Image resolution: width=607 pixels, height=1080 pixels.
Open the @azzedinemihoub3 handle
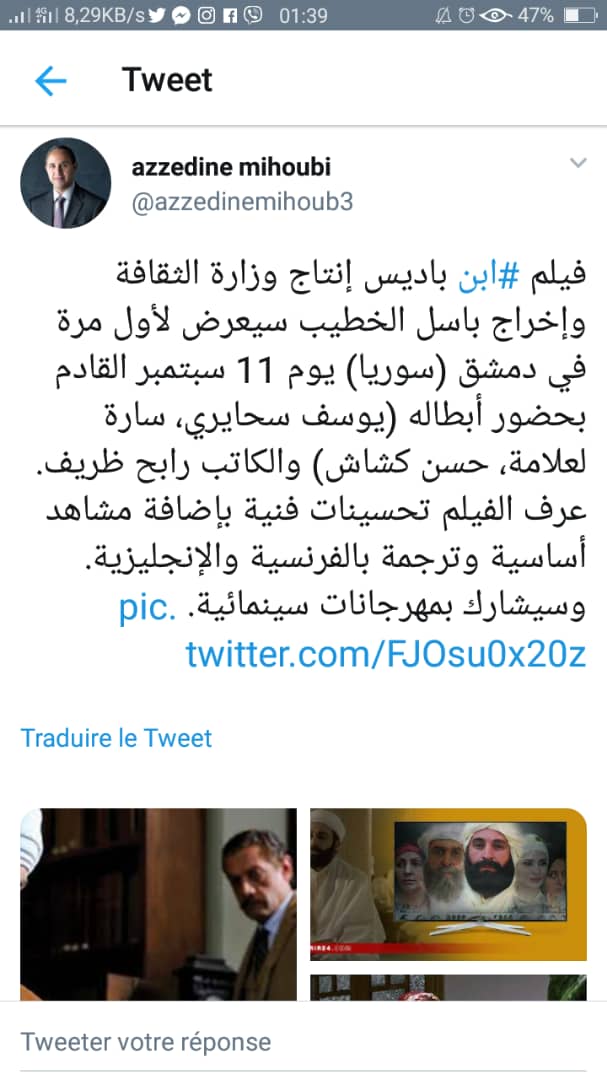(x=242, y=201)
